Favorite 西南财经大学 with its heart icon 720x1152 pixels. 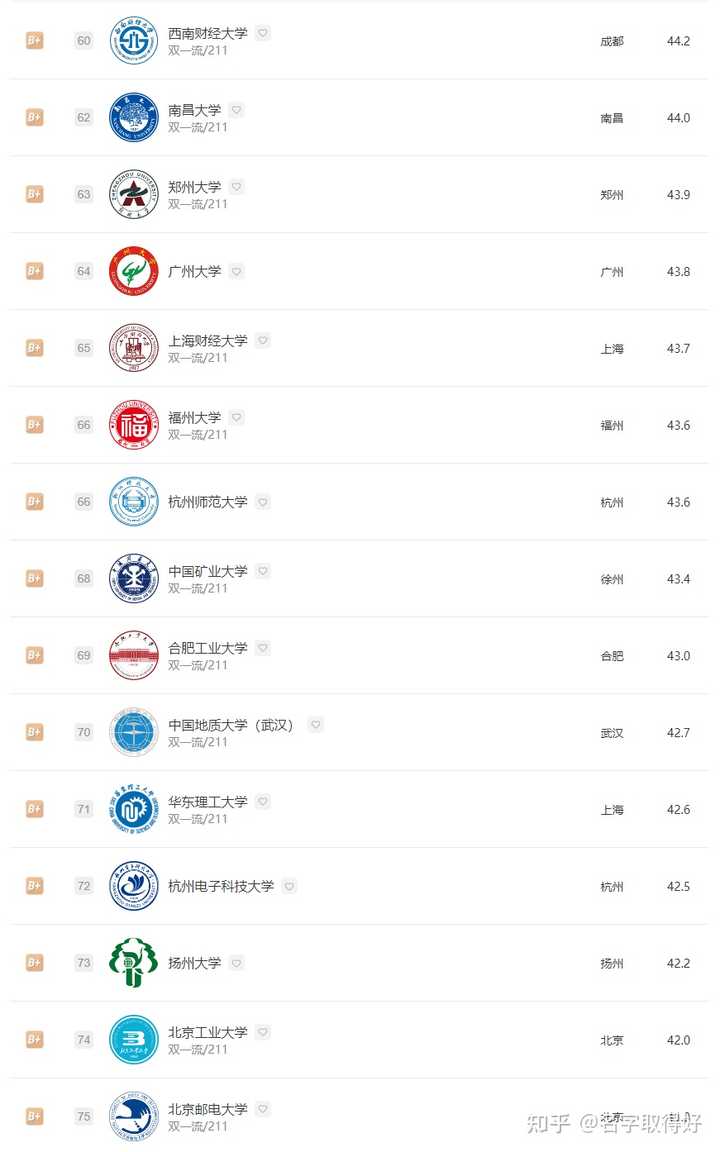(x=263, y=33)
